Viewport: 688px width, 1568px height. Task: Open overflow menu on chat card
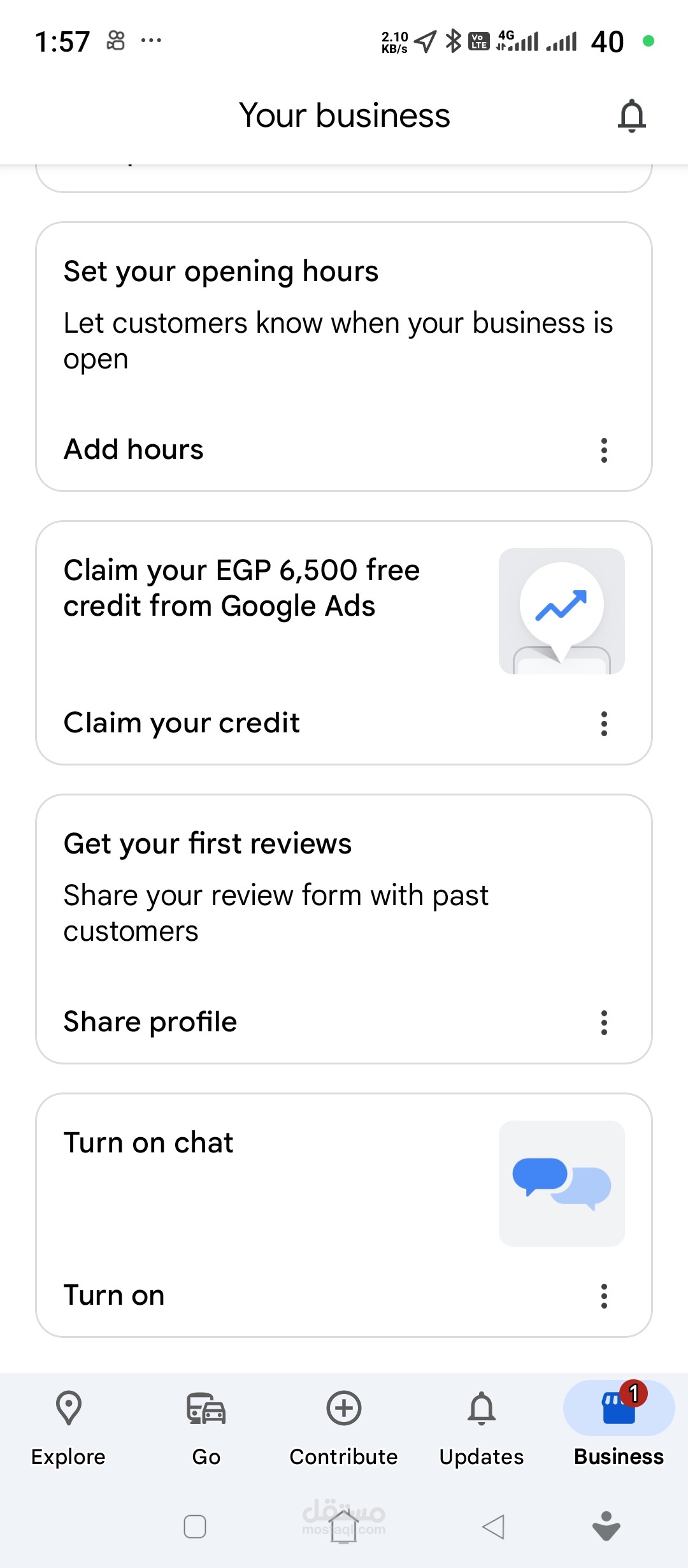[x=604, y=1296]
